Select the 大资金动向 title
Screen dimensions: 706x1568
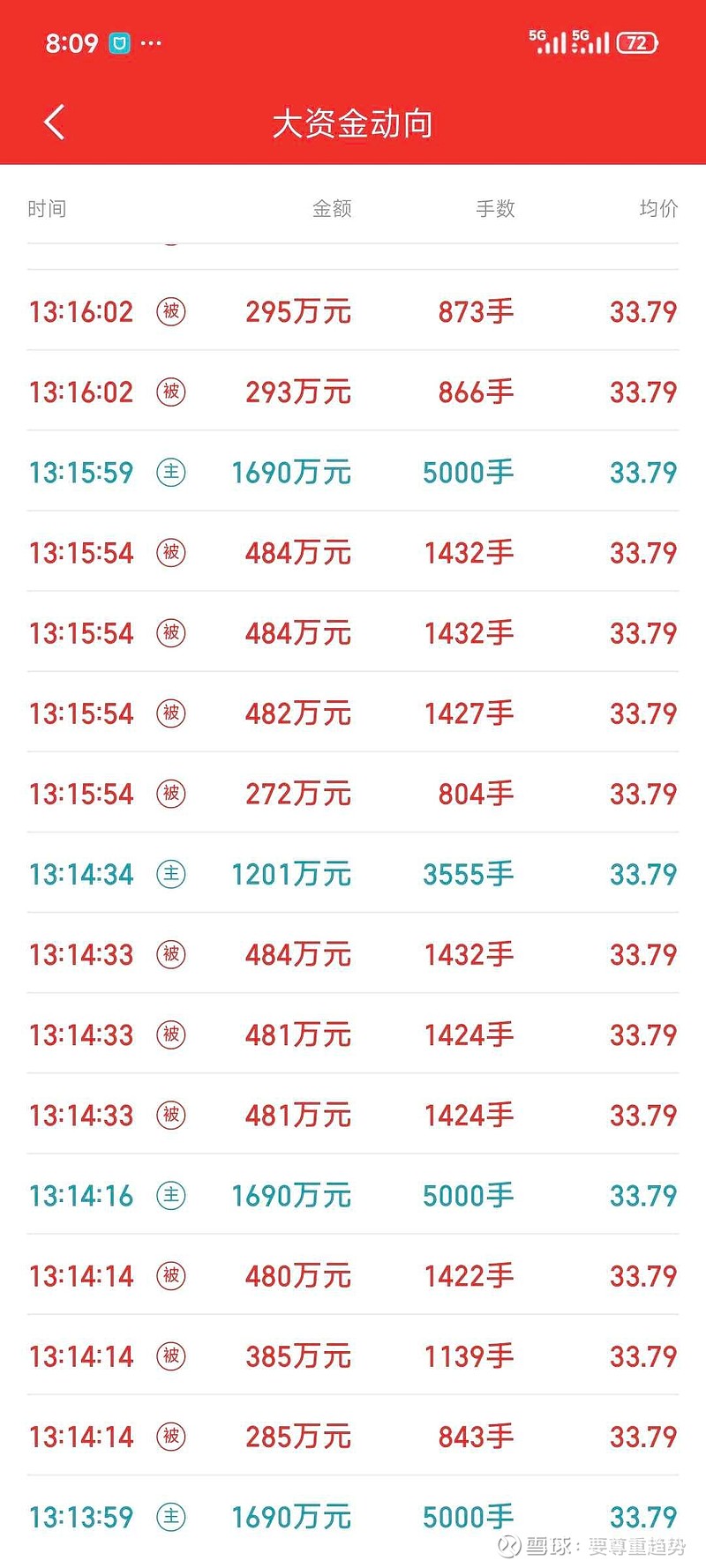(353, 123)
